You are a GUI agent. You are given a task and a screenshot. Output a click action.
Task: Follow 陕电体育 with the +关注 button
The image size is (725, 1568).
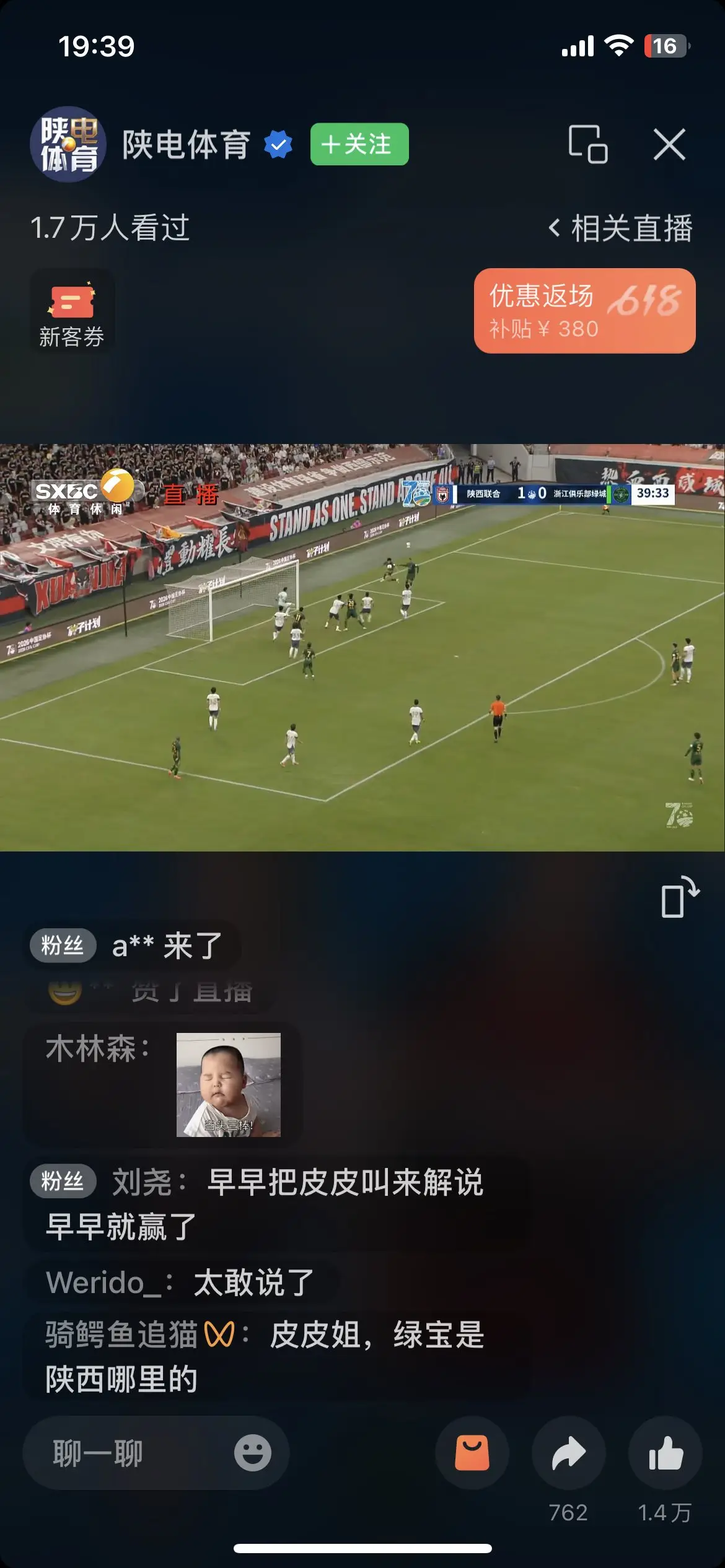(359, 144)
